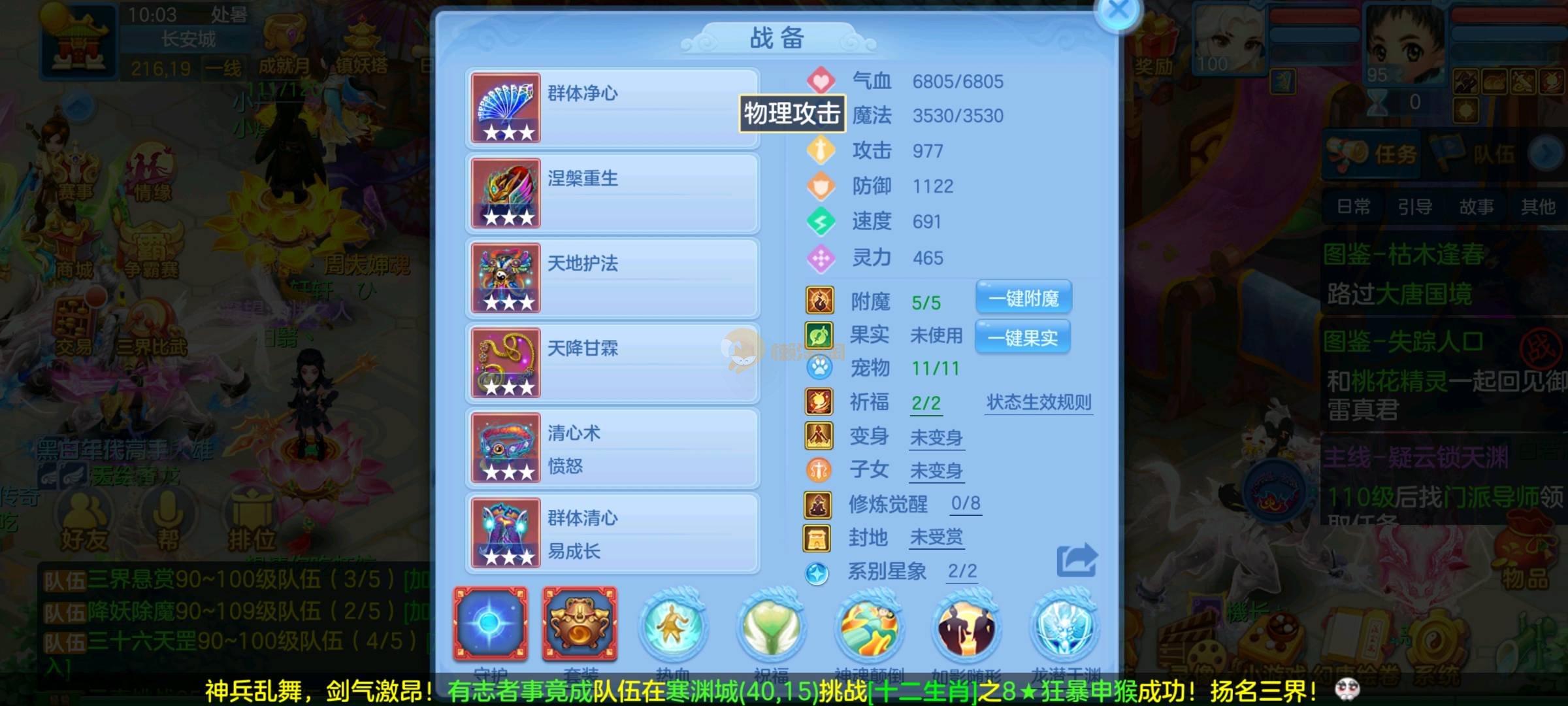Viewport: 1568px width, 706px height.
Task: Open the 封地 未受赏 link
Action: [x=936, y=537]
